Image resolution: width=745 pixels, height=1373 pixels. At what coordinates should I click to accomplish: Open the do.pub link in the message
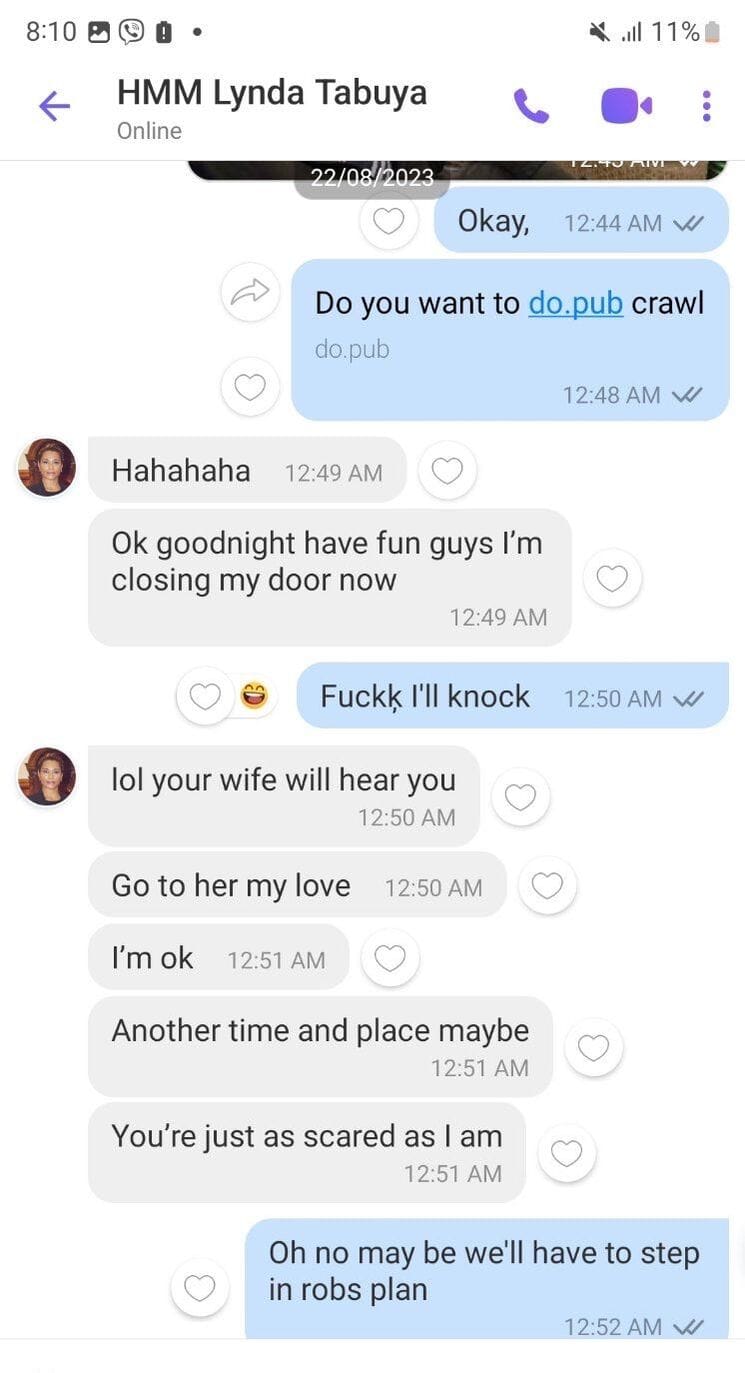[x=575, y=302]
